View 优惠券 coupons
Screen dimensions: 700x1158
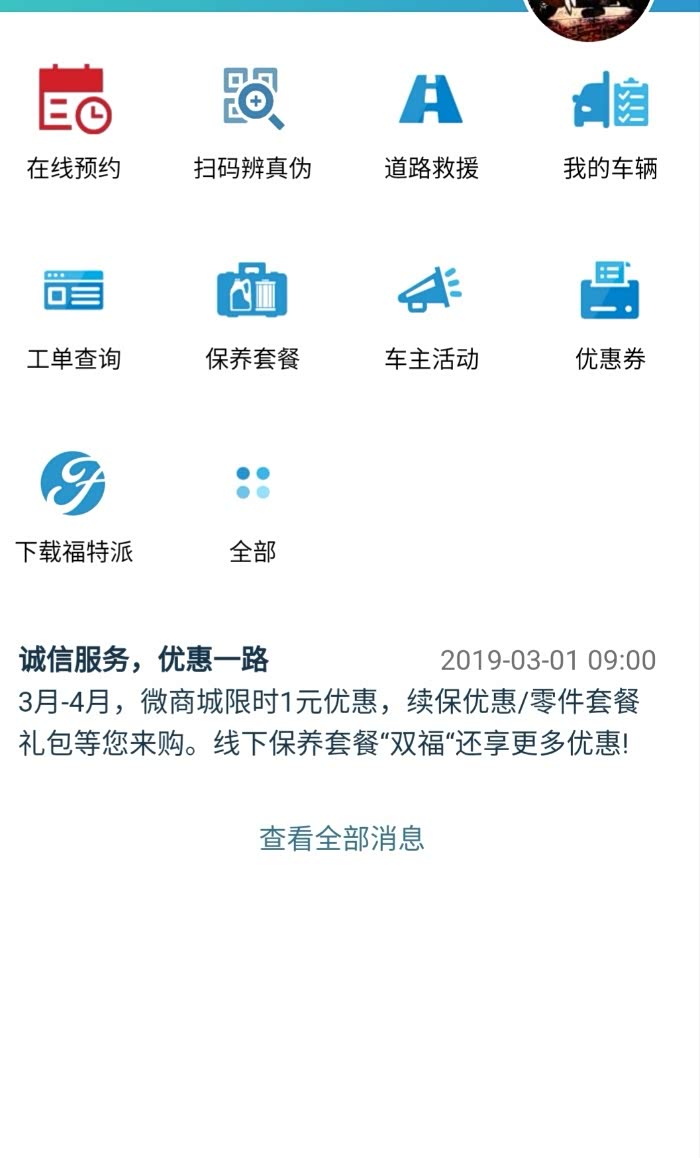tap(610, 316)
